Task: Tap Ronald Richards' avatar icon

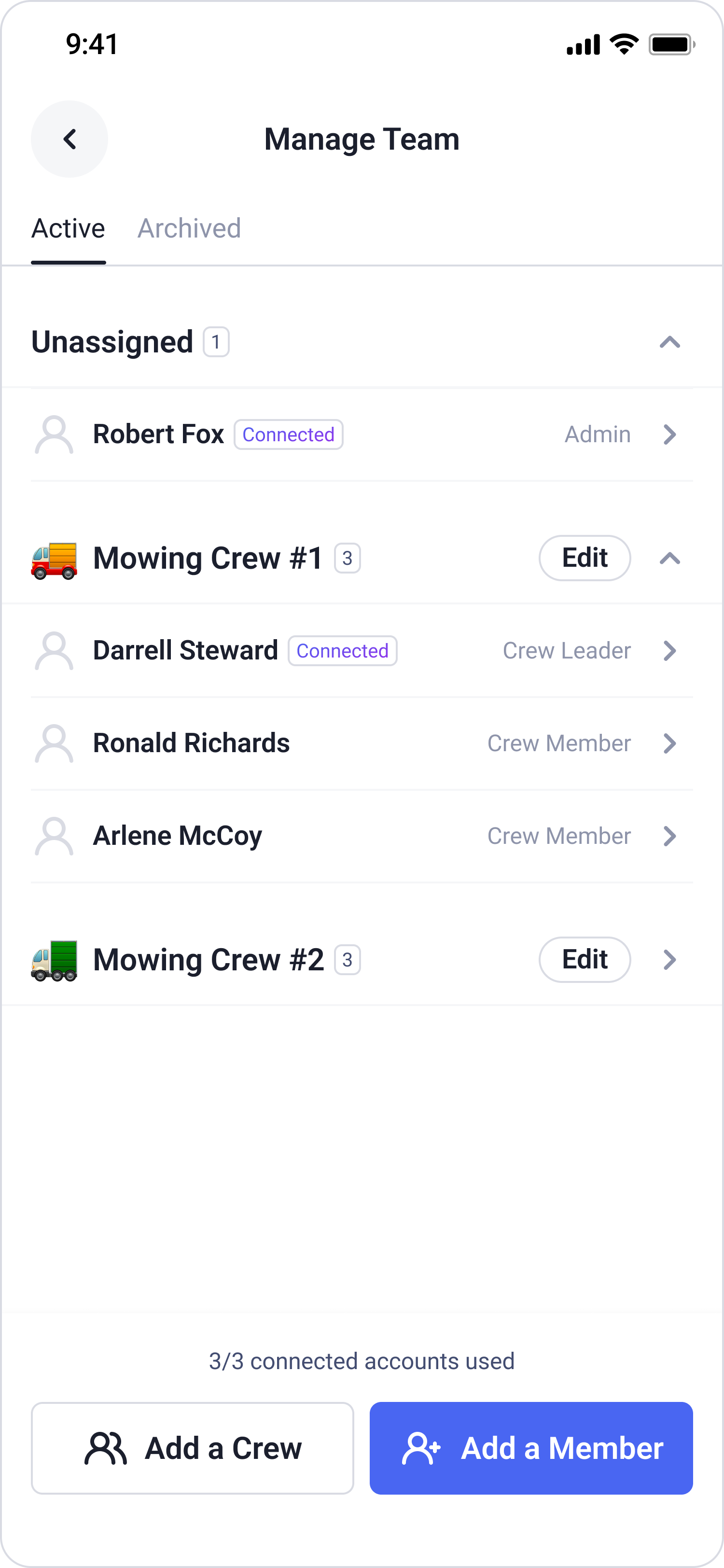Action: [x=54, y=742]
